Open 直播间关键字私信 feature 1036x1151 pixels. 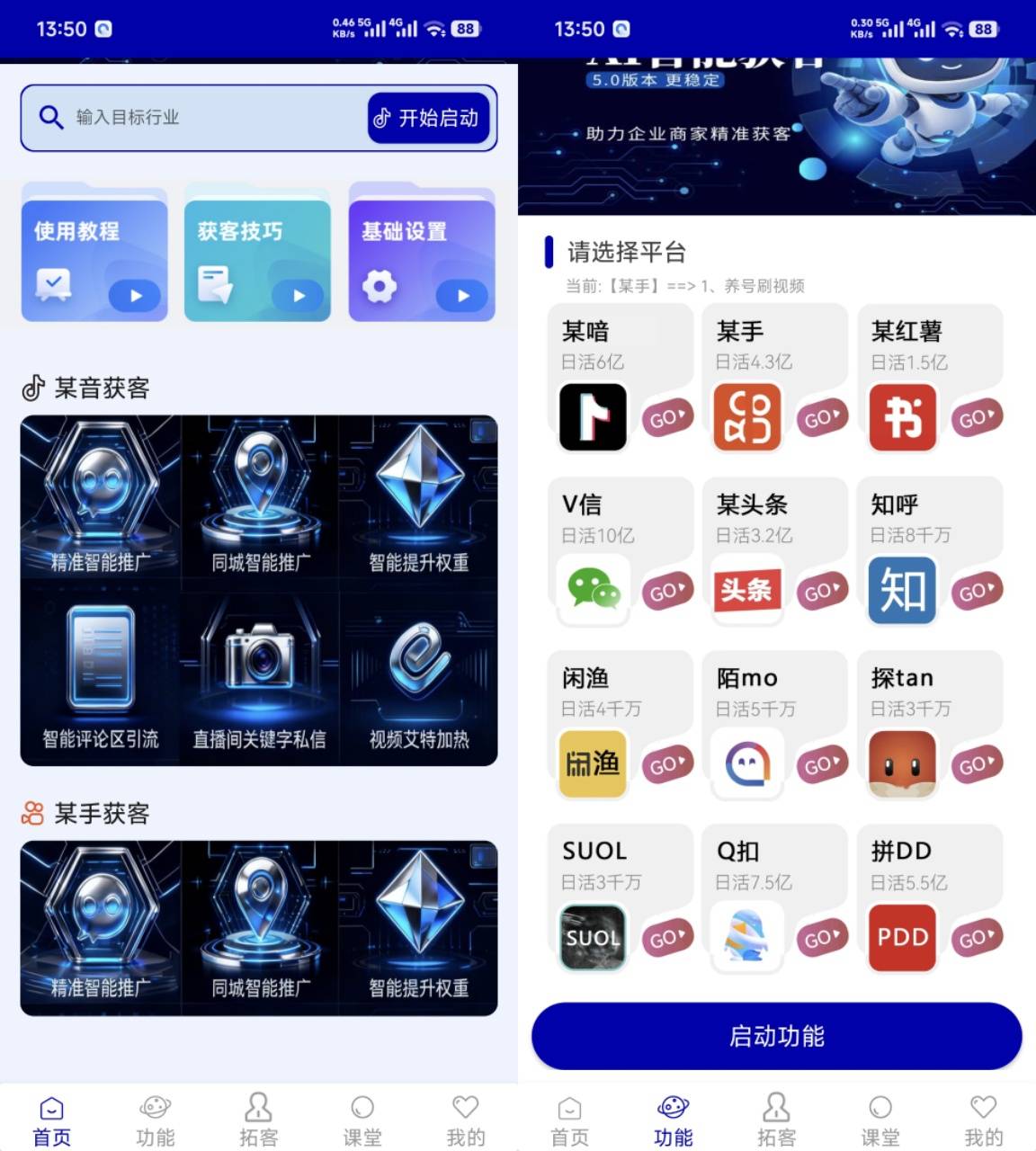point(259,680)
